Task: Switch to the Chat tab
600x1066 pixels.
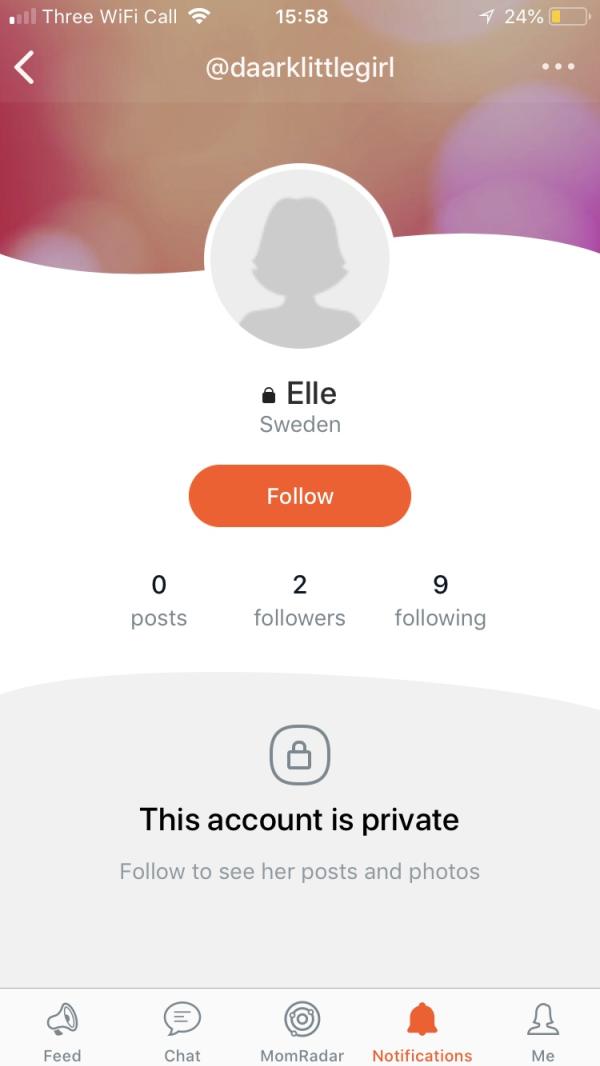Action: [182, 1031]
